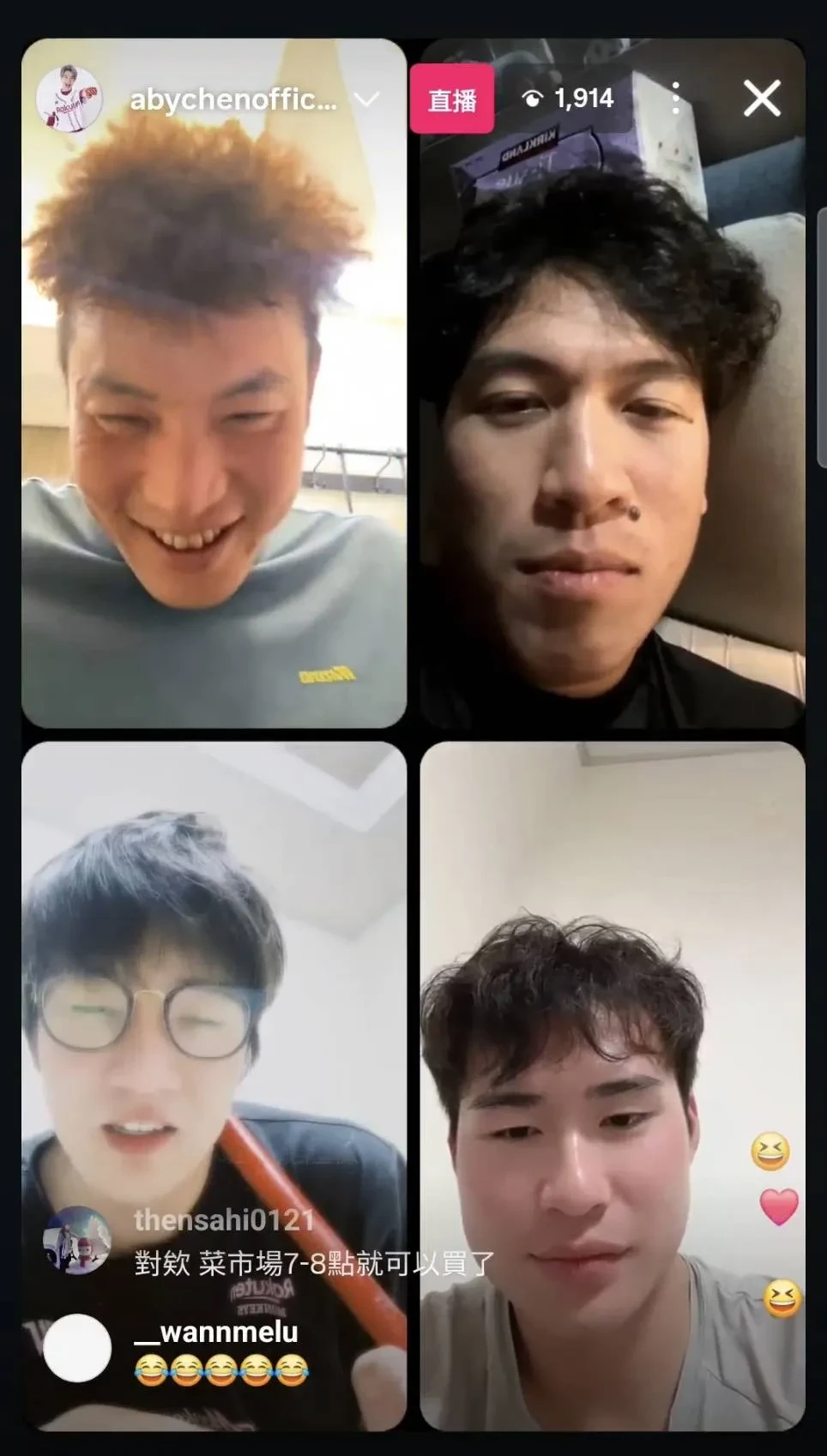The image size is (827, 1456).
Task: Open thensahi0121 commenter profile
Action: pos(76,1240)
